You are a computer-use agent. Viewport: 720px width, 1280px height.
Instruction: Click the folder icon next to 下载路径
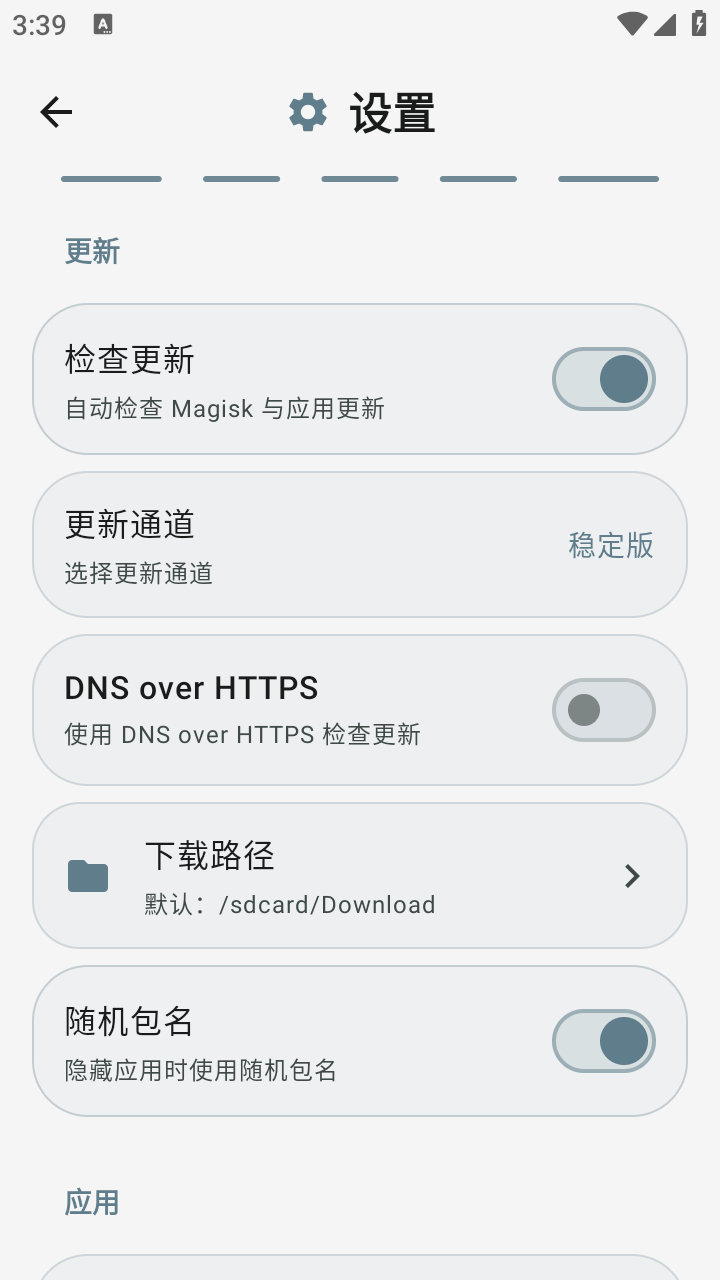(88, 875)
